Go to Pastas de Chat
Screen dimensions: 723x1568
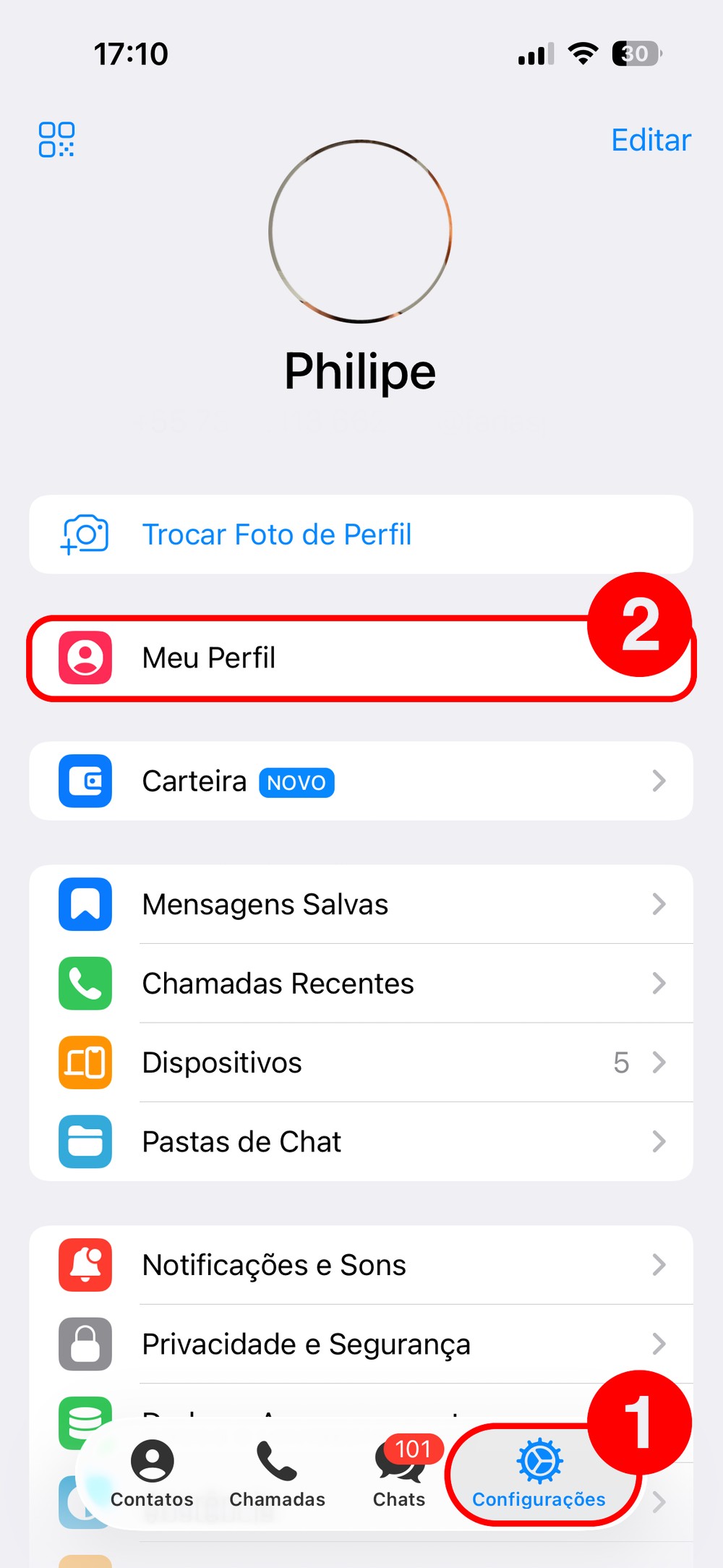click(x=360, y=1142)
